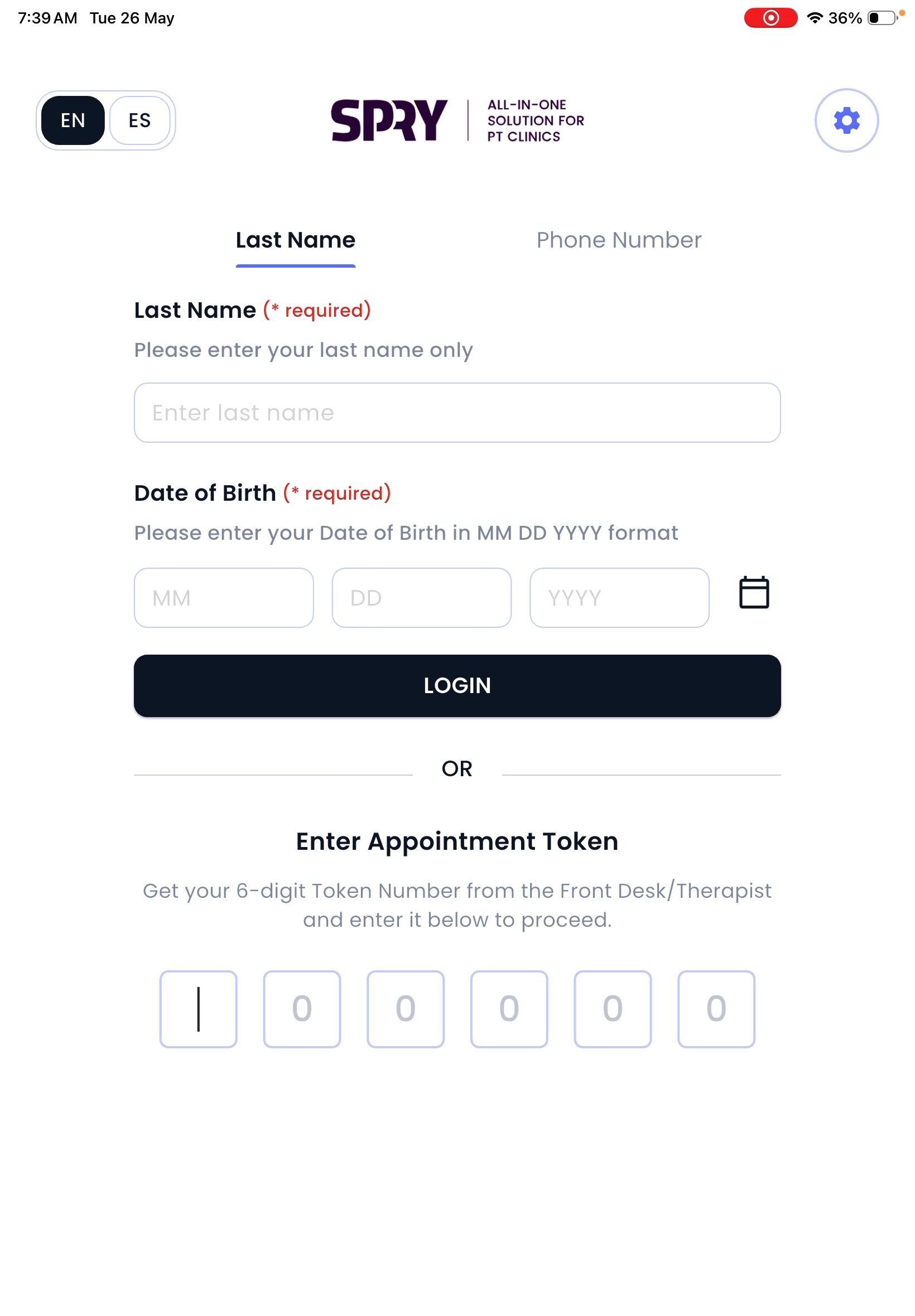Focus the MM month field
The height and width of the screenshot is (1316, 915).
(x=224, y=598)
